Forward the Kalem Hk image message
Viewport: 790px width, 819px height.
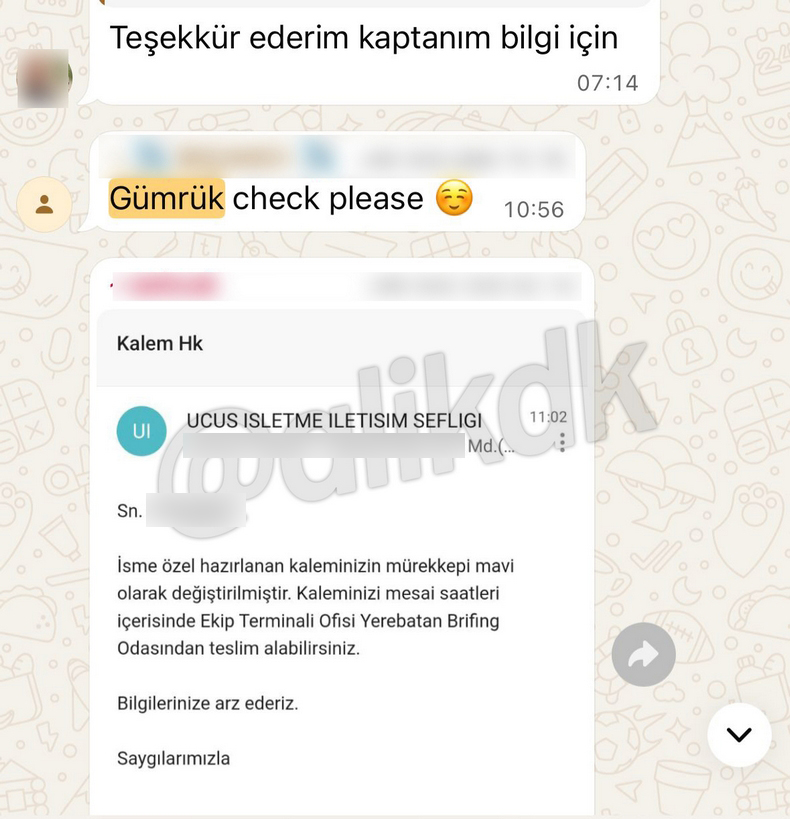(643, 655)
